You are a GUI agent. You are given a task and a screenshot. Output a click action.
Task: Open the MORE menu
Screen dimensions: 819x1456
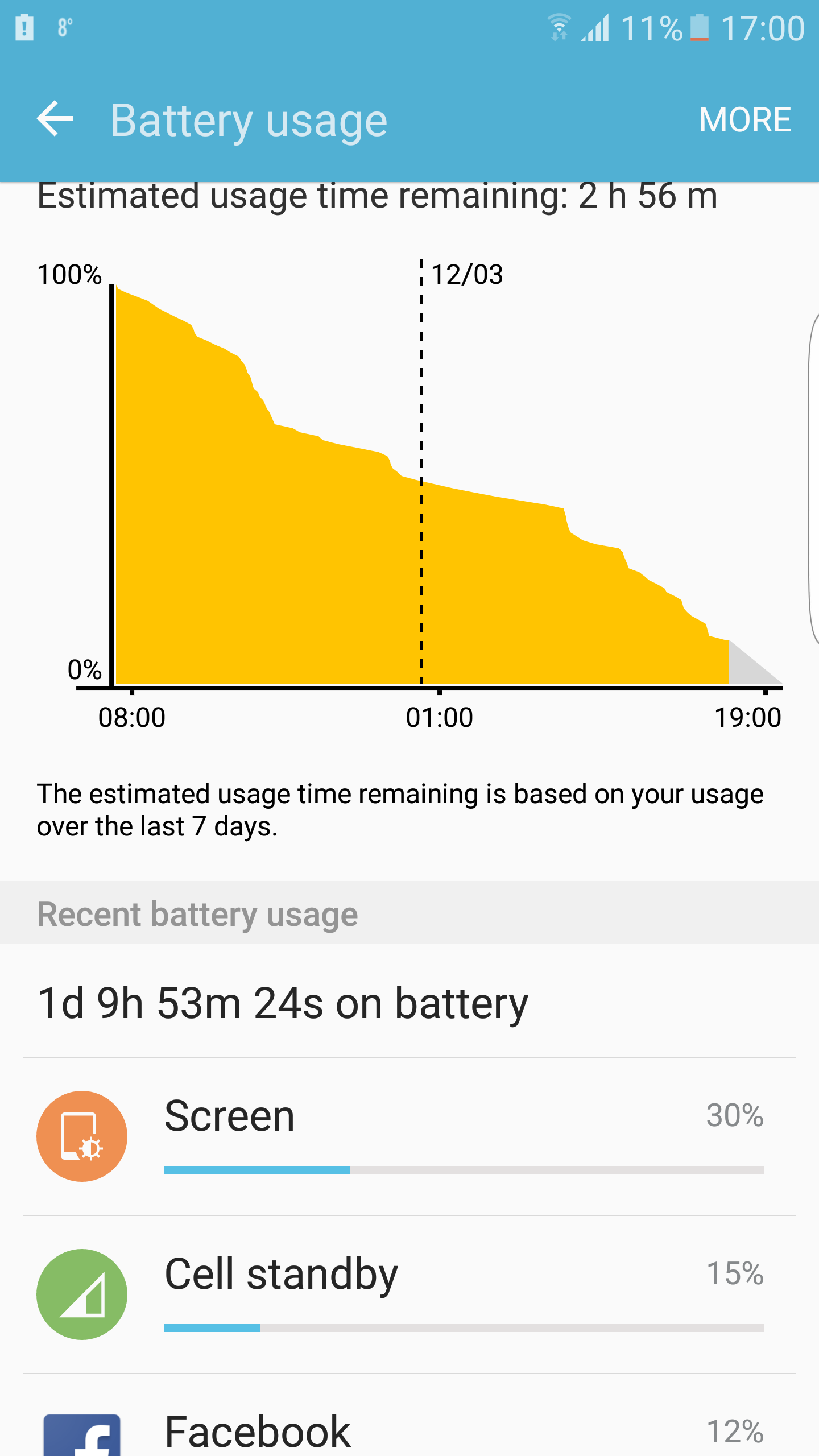click(744, 120)
